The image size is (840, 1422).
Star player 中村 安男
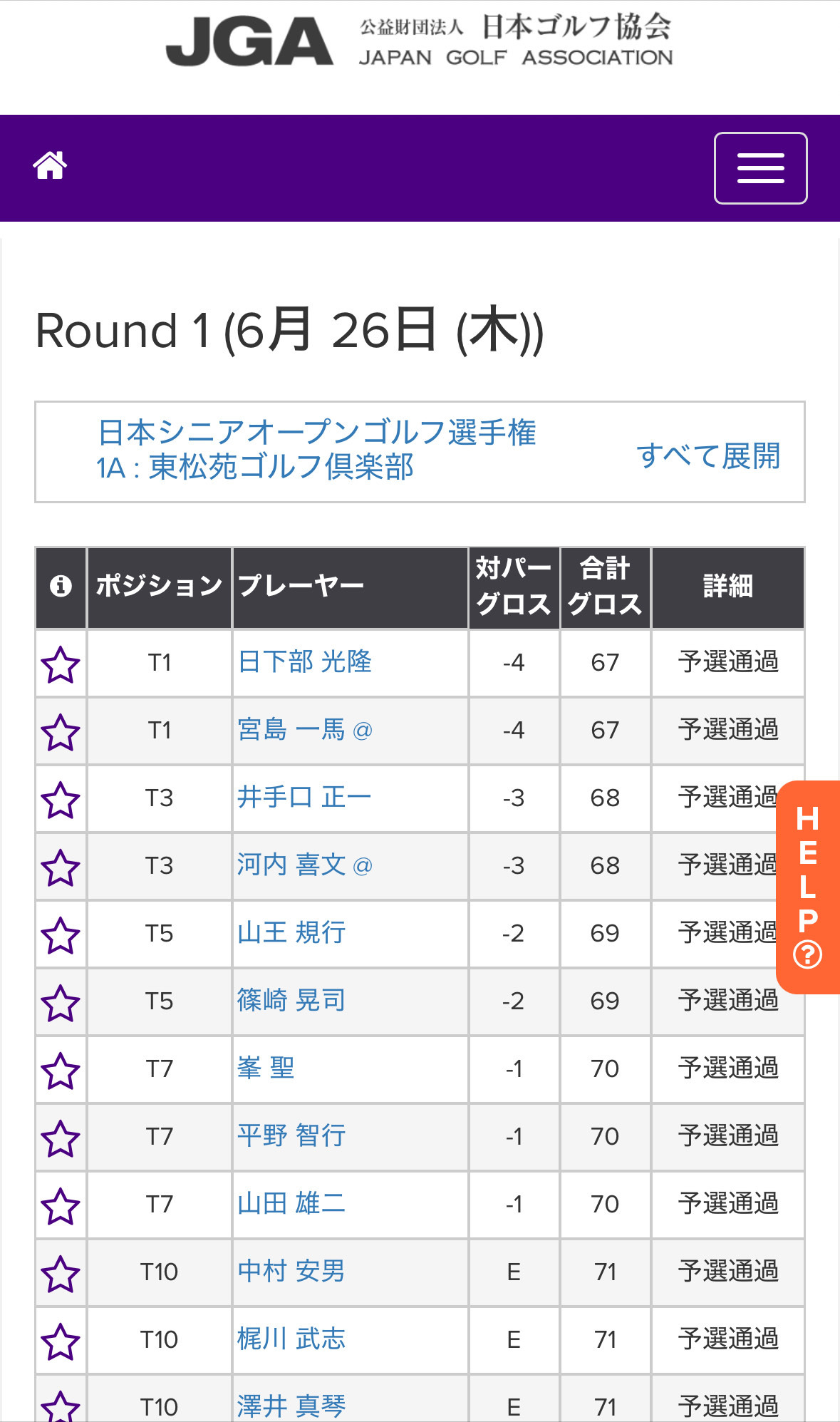tap(61, 1274)
